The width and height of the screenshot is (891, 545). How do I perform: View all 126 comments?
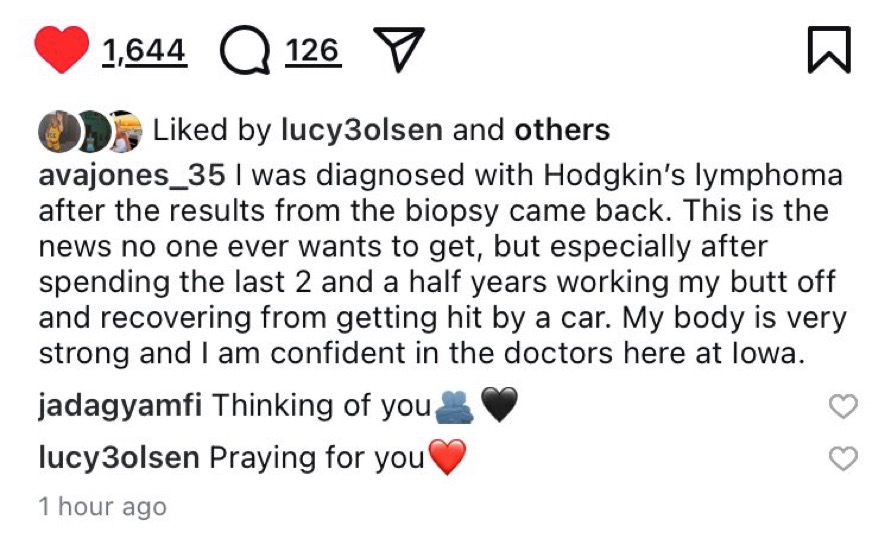pos(313,50)
